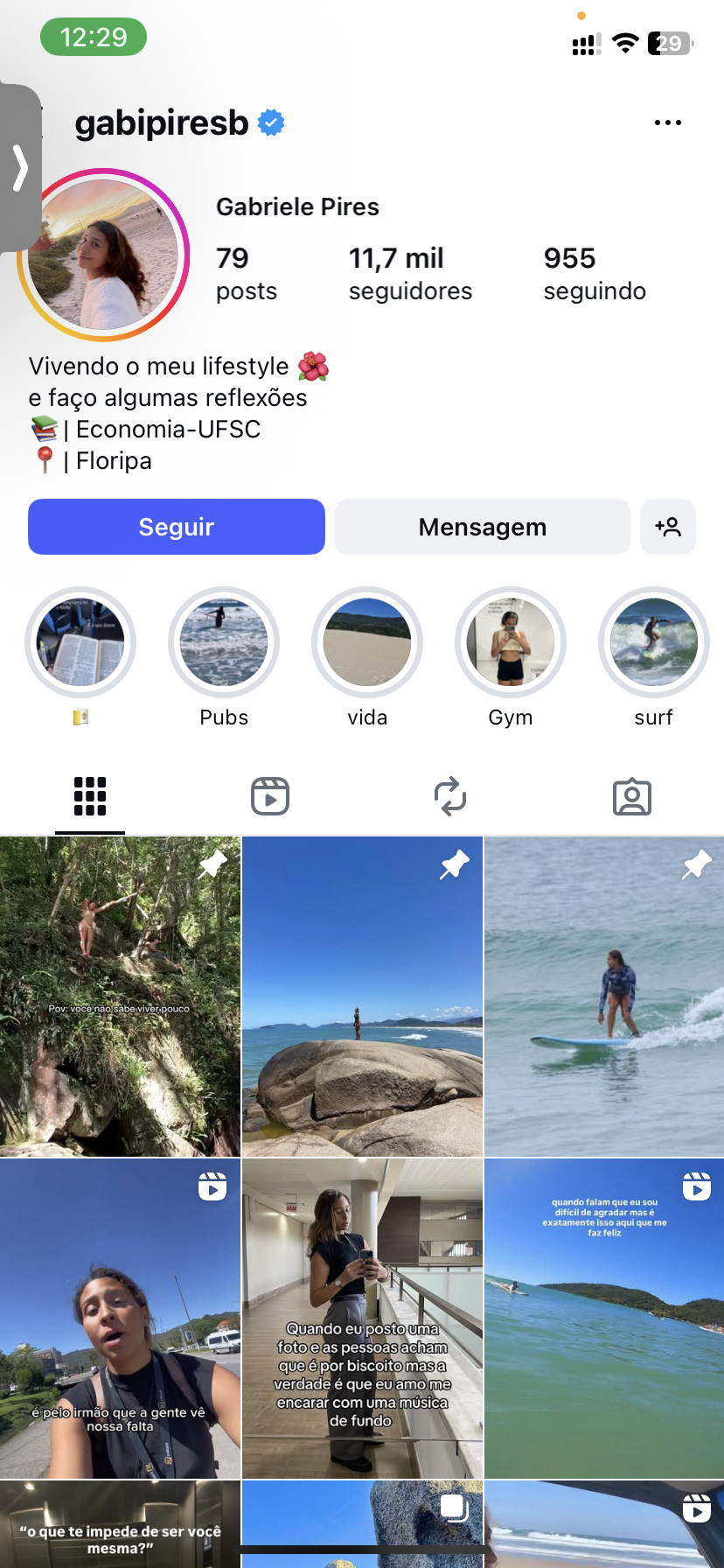
Task: Play reel 'é pelo irmão que a gente vê'
Action: coord(120,1319)
